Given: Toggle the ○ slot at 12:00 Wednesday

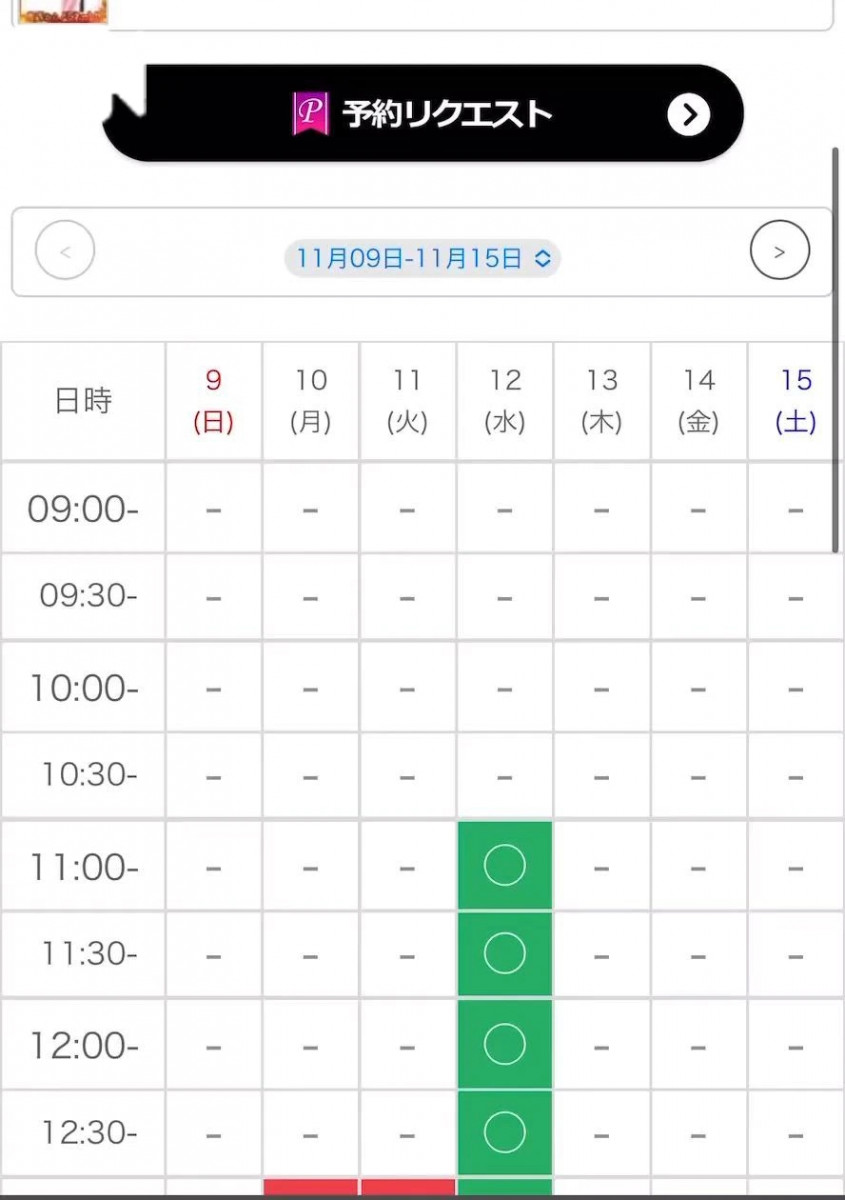Looking at the screenshot, I should [x=504, y=1043].
